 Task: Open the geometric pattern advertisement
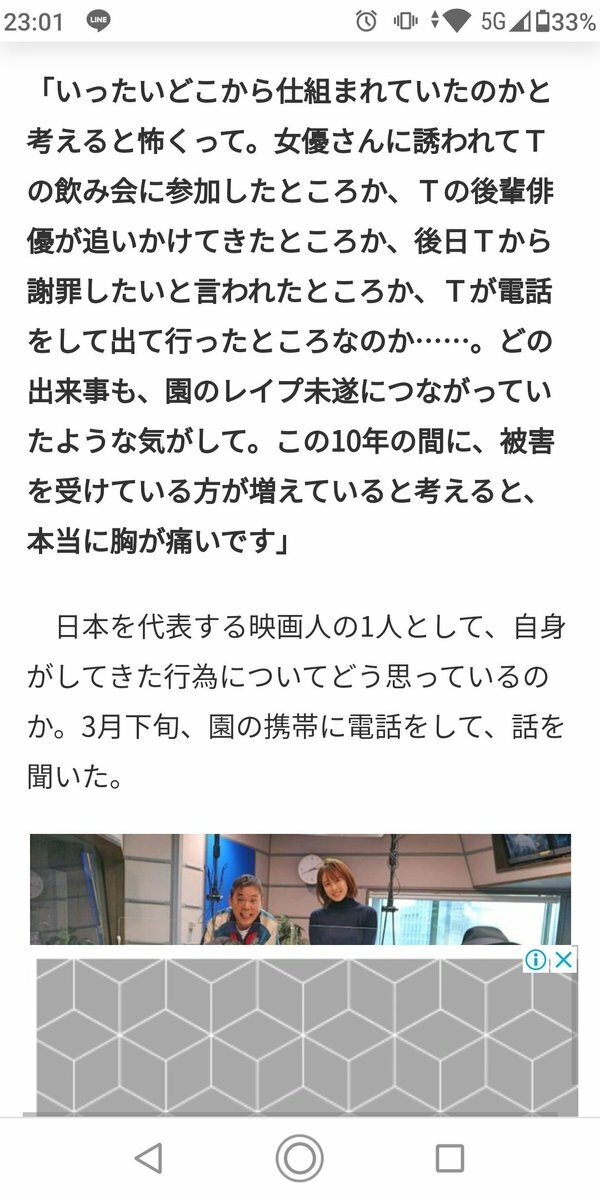300,1040
